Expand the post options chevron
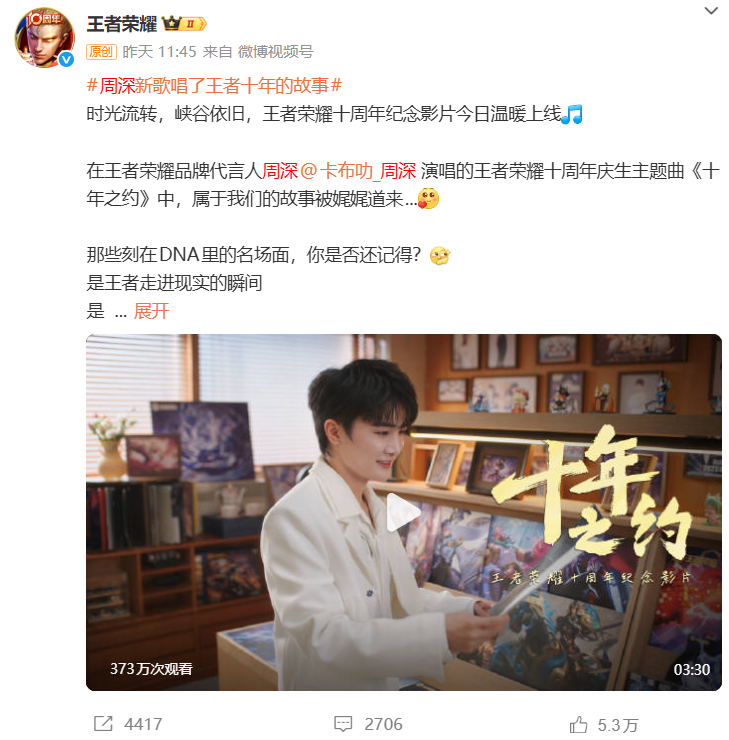This screenshot has height=740, width=729. pos(711,11)
